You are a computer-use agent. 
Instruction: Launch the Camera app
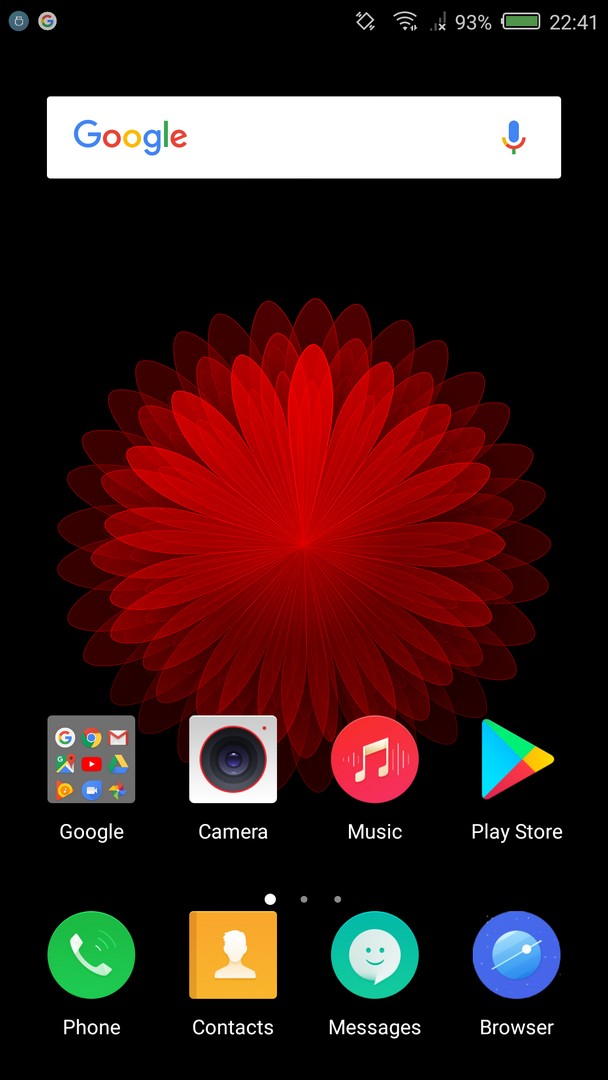pos(233,759)
